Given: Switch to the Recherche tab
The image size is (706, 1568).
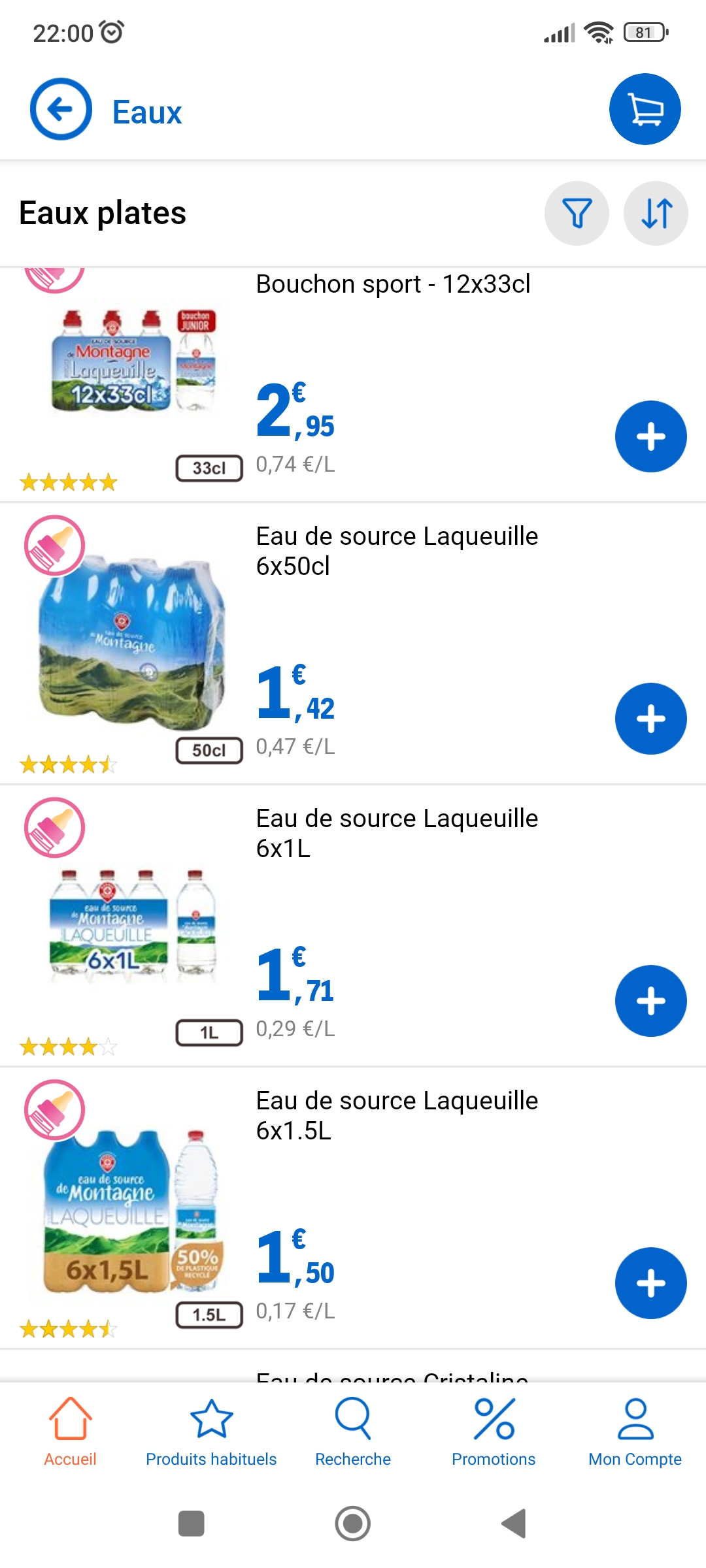Looking at the screenshot, I should [352, 1432].
